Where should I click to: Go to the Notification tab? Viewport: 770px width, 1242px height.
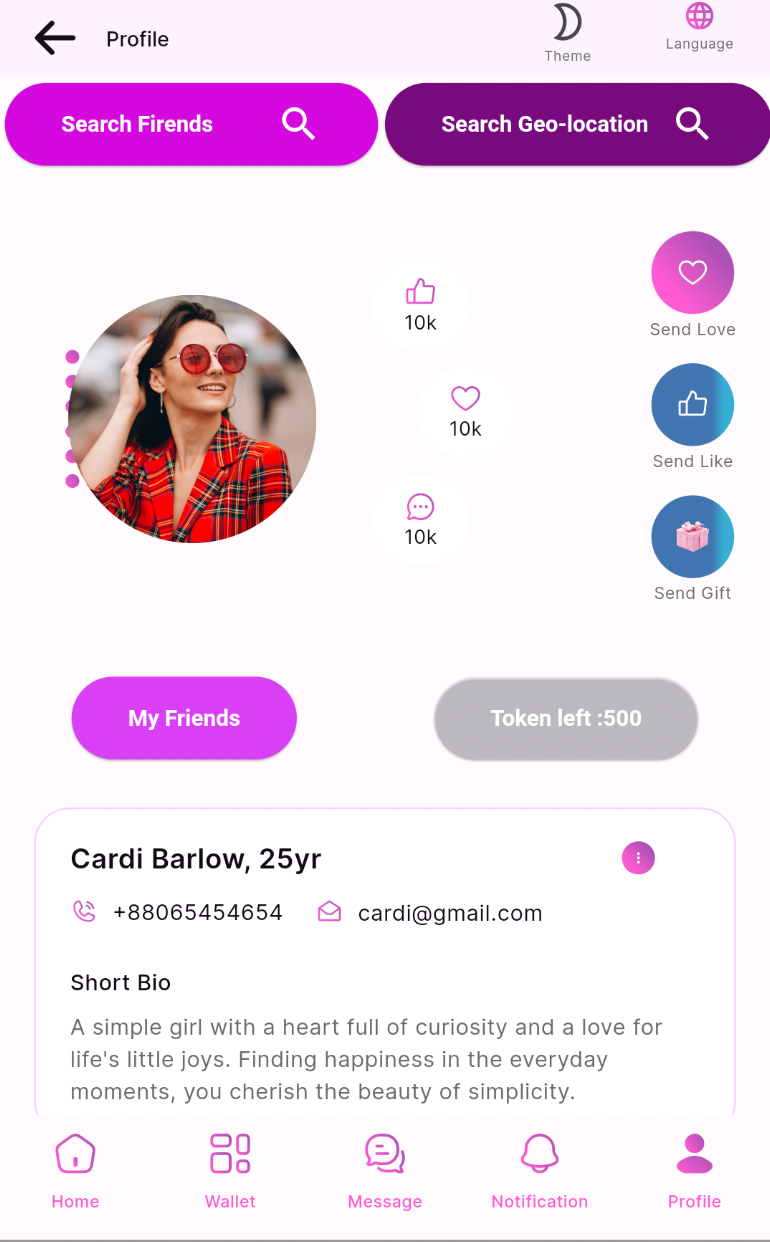tap(540, 1170)
